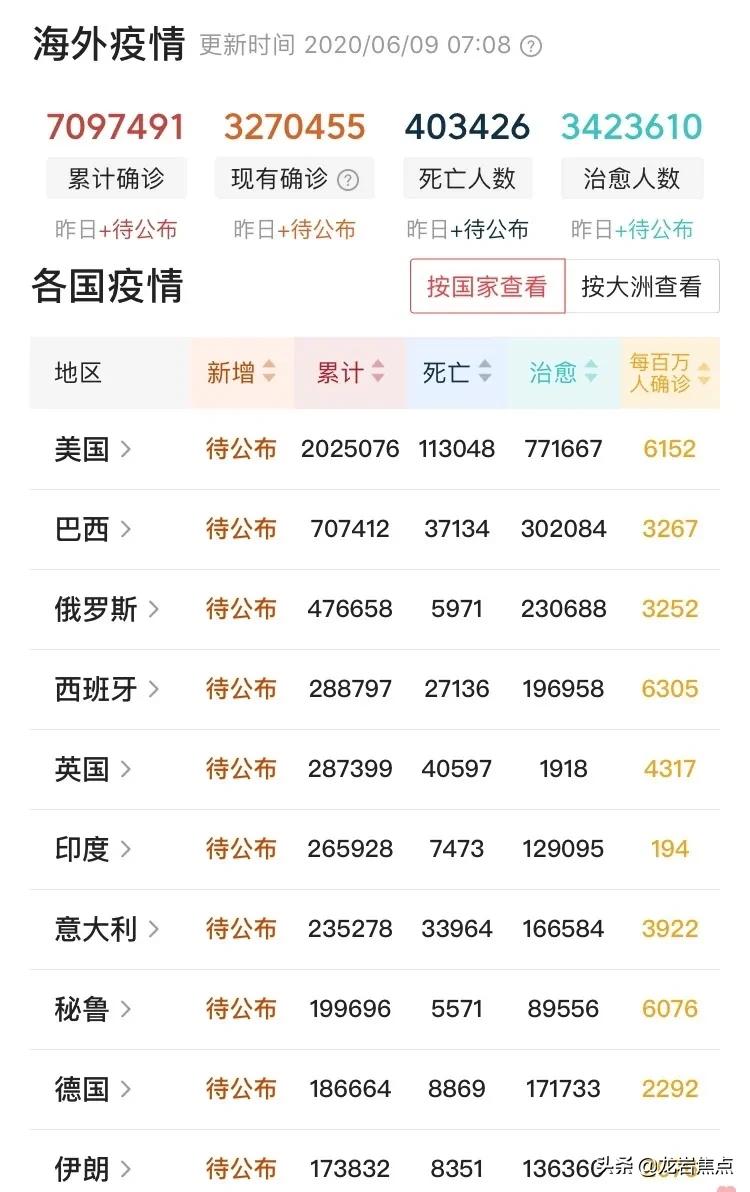Click the chevron beside 伊朗
The image size is (750, 1192).
click(x=127, y=1168)
